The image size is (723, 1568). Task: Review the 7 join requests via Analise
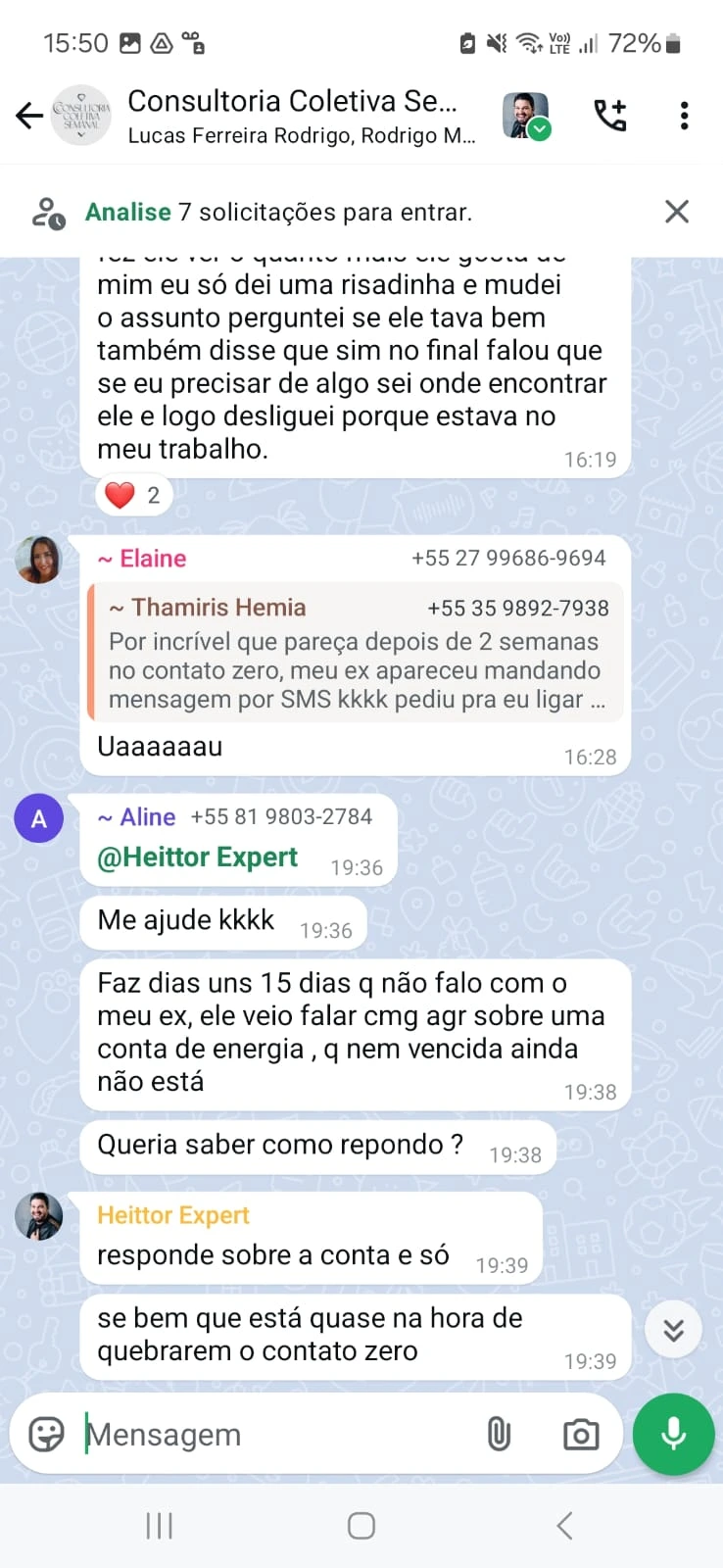click(128, 212)
